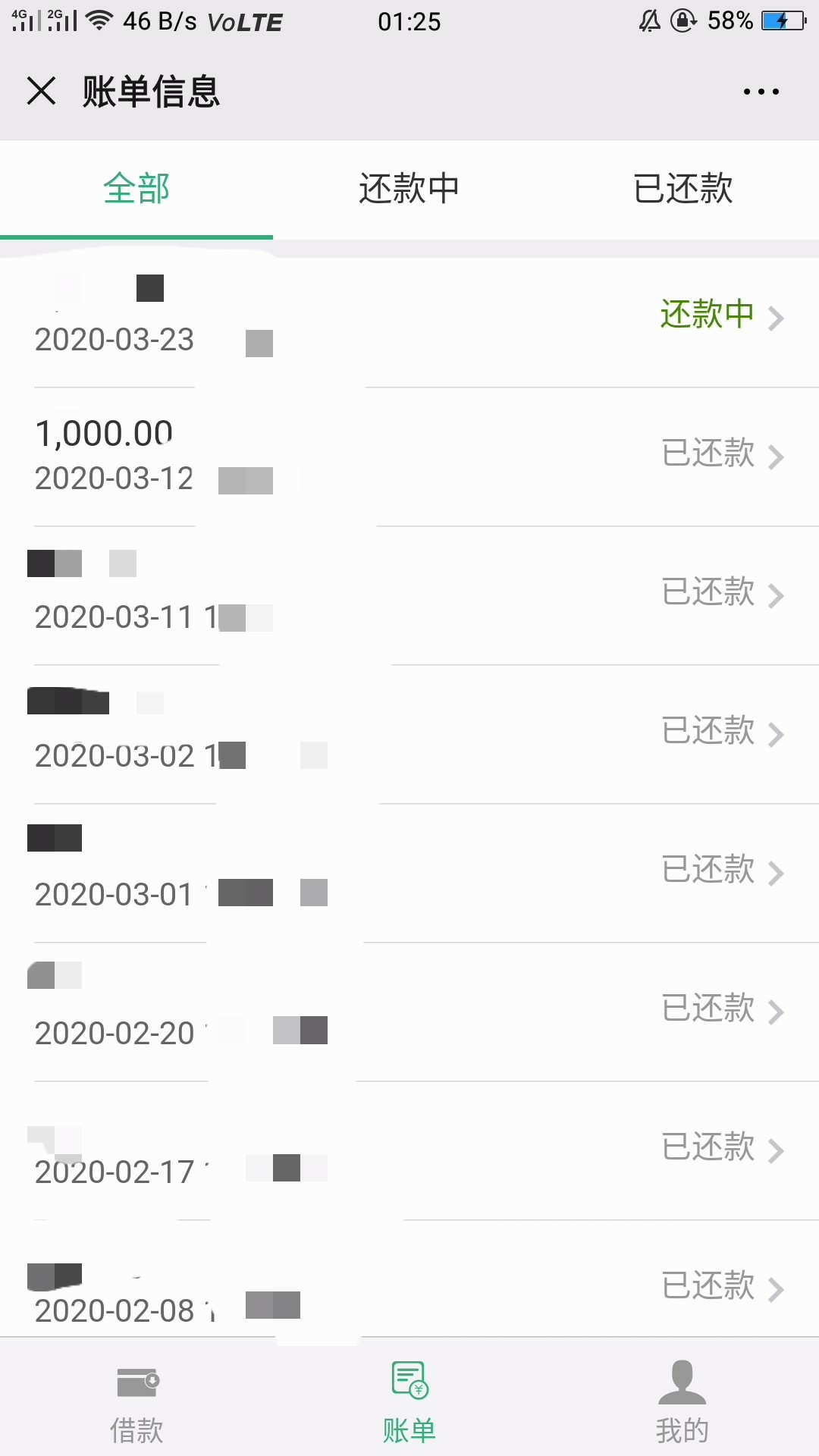The width and height of the screenshot is (819, 1456).
Task: Select the 账单 bottom tab
Action: (409, 1401)
